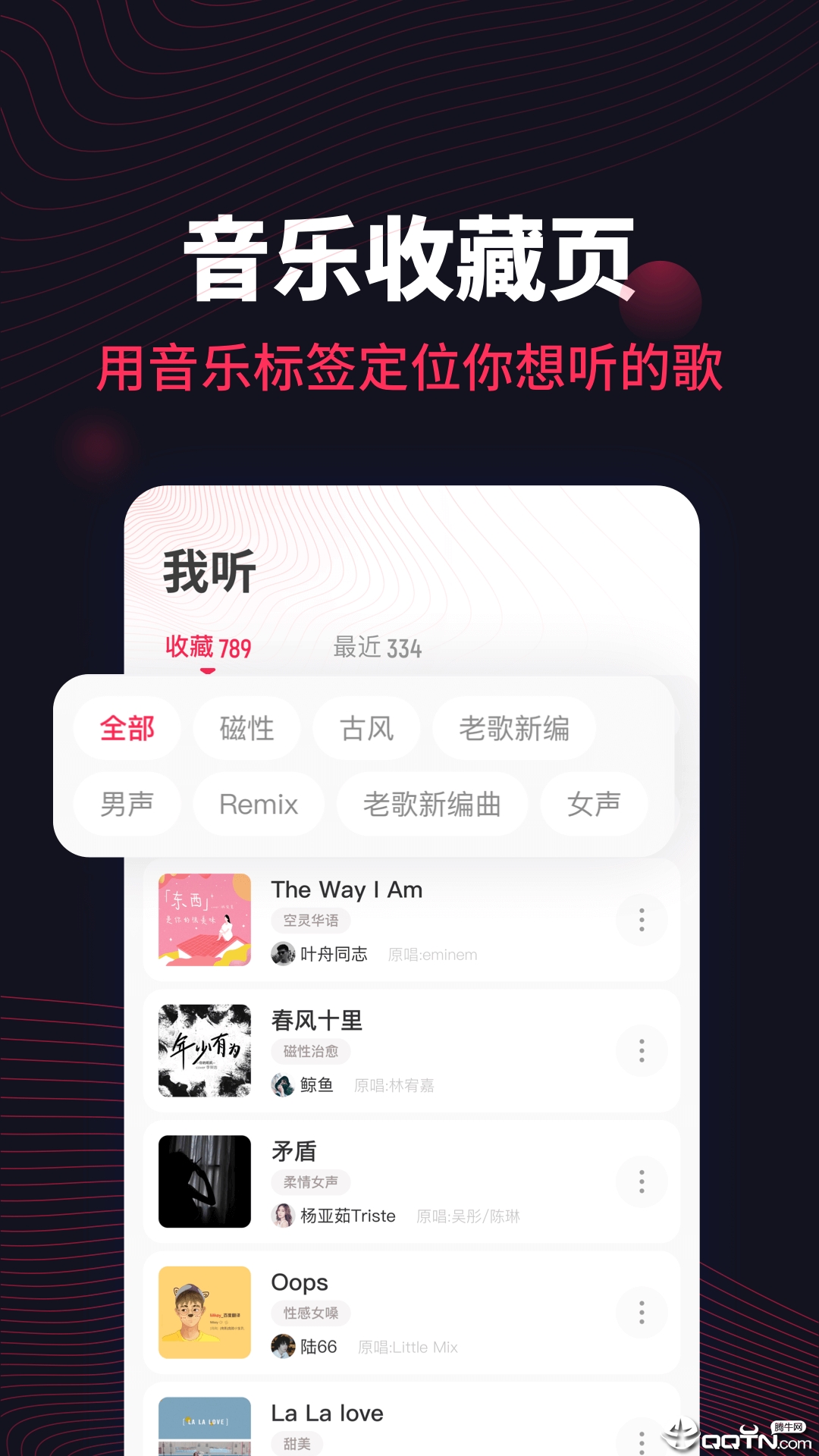Click the 陆66 artist avatar
The image size is (819, 1456).
pyautogui.click(x=284, y=1347)
